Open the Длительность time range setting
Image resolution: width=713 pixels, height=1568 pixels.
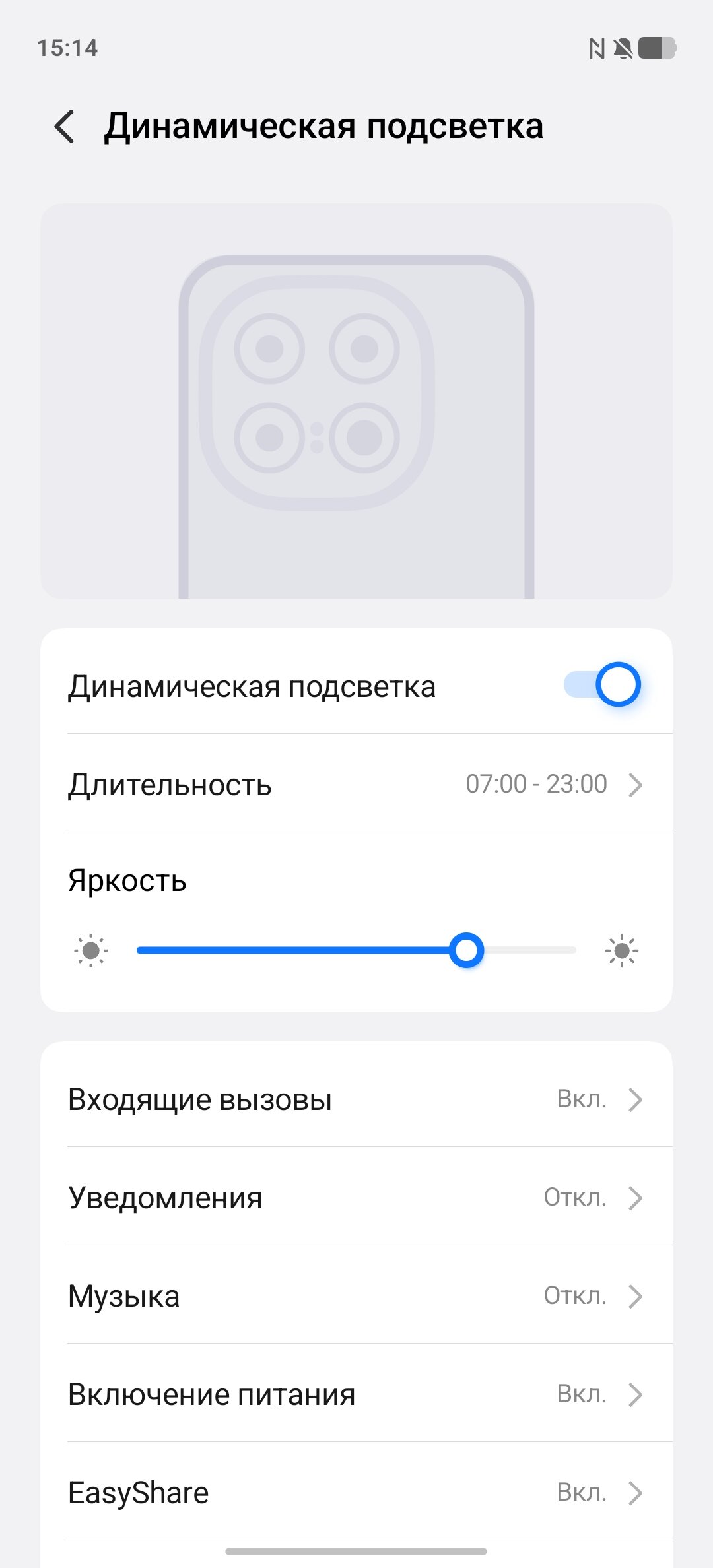356,784
